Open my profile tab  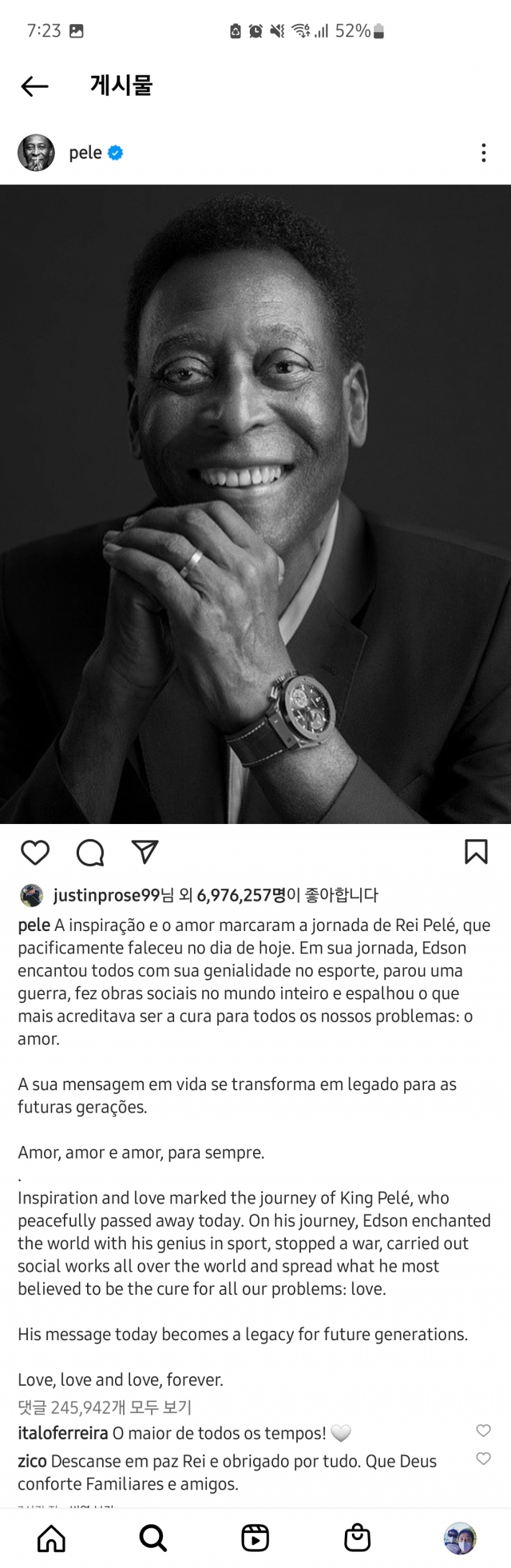point(459,1538)
